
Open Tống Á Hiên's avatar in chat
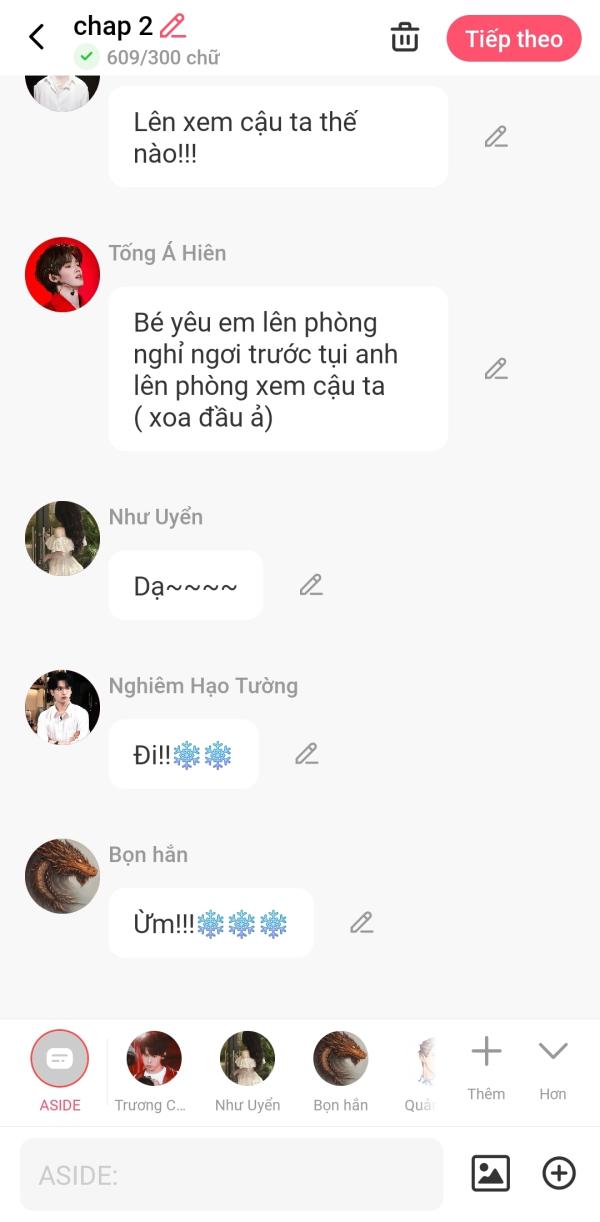(62, 274)
